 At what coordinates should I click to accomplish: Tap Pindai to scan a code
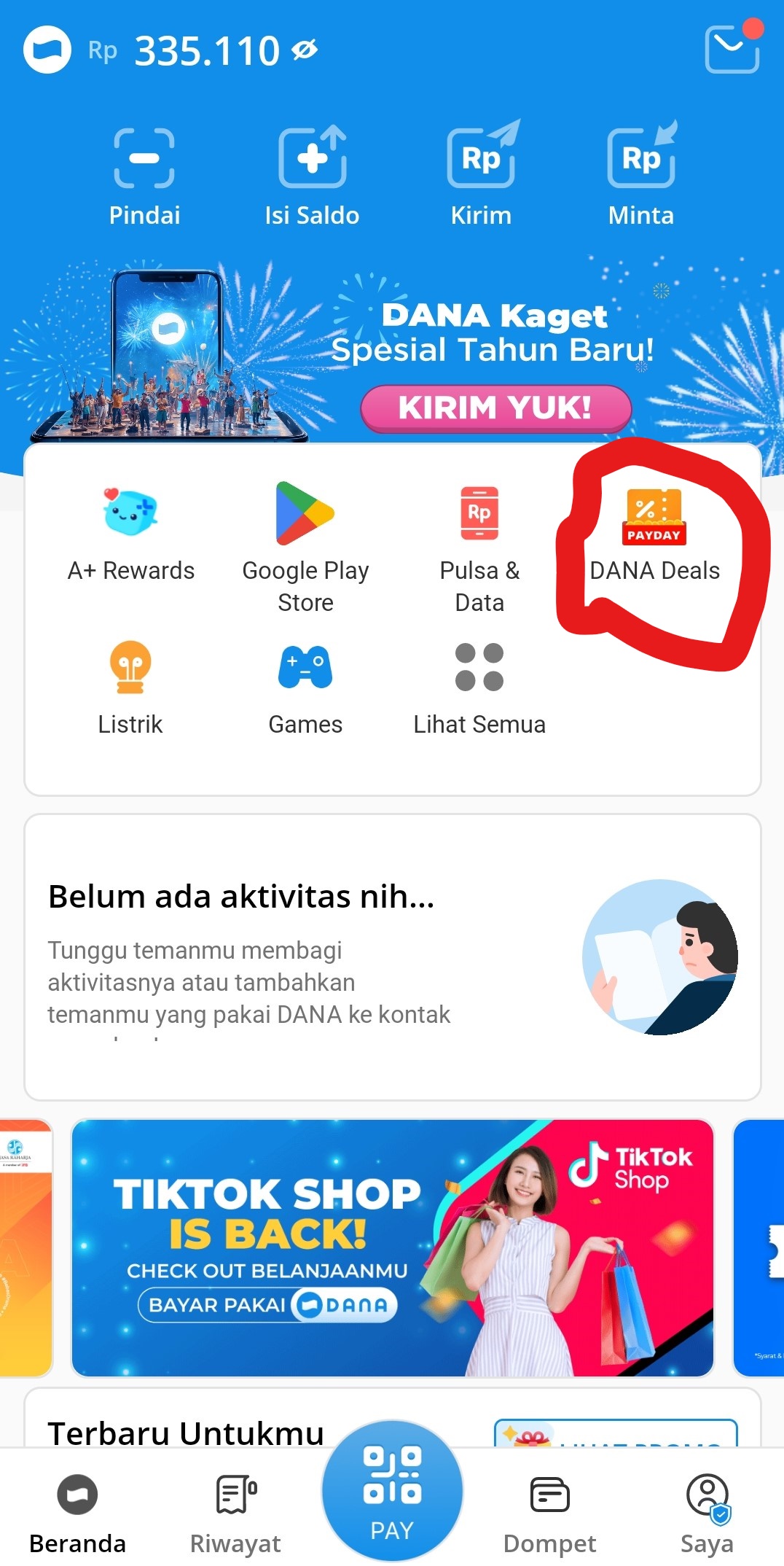[144, 176]
